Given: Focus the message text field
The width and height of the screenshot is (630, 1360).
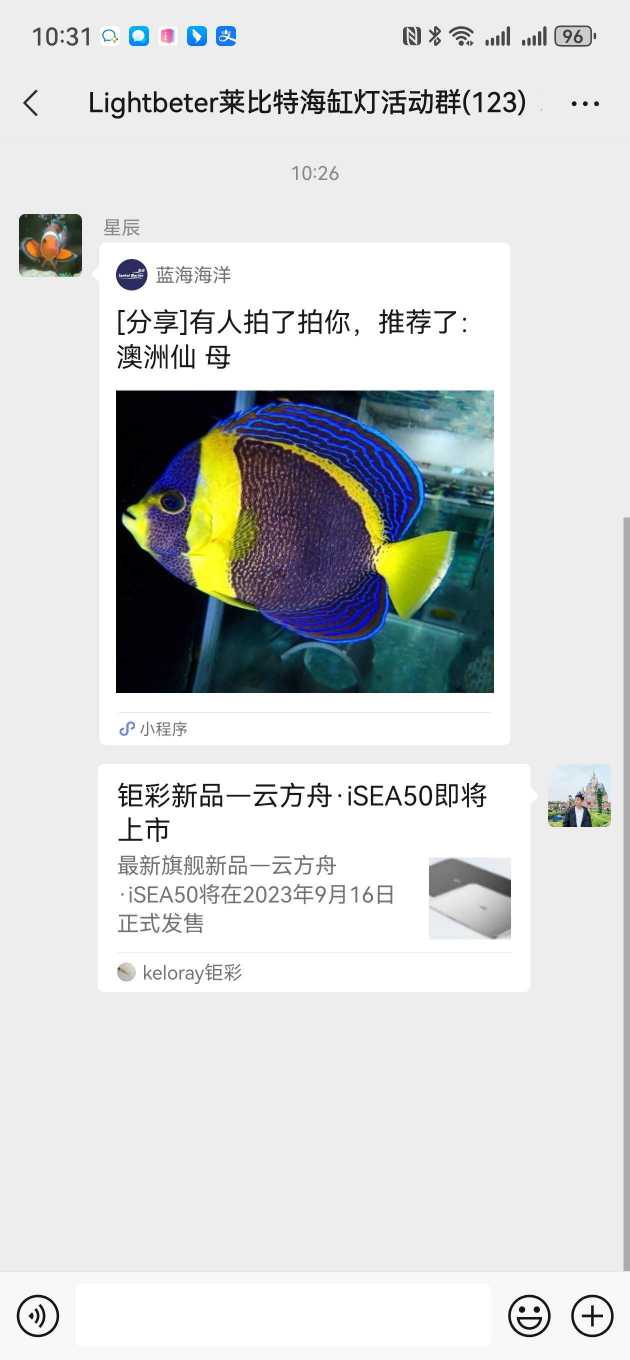Looking at the screenshot, I should coord(283,1315).
